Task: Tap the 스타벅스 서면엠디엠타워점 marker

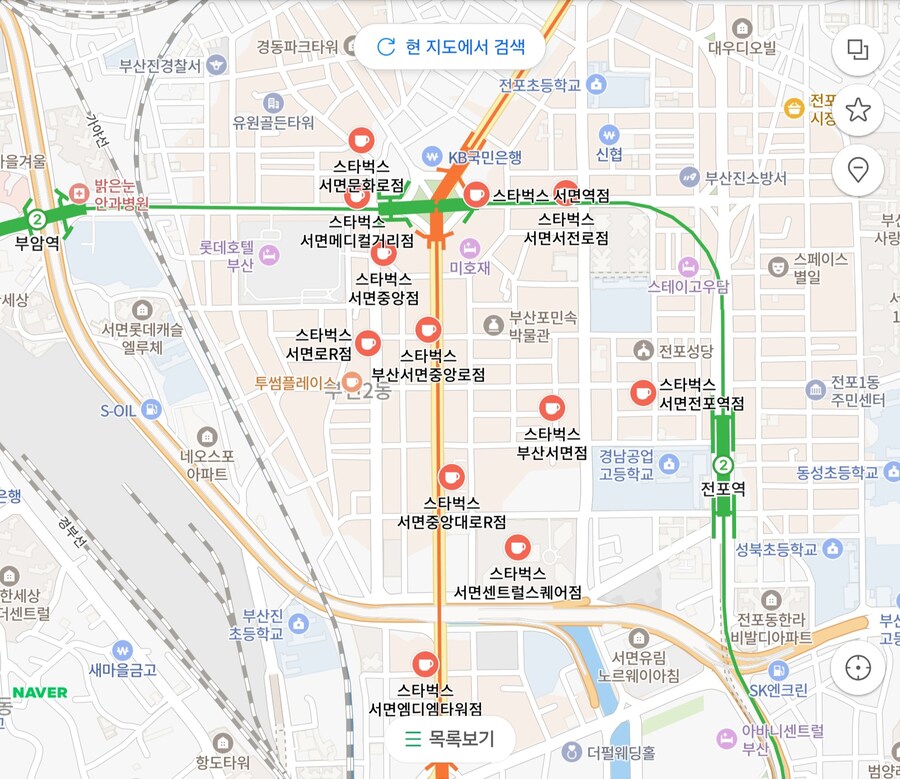Action: coord(426,664)
